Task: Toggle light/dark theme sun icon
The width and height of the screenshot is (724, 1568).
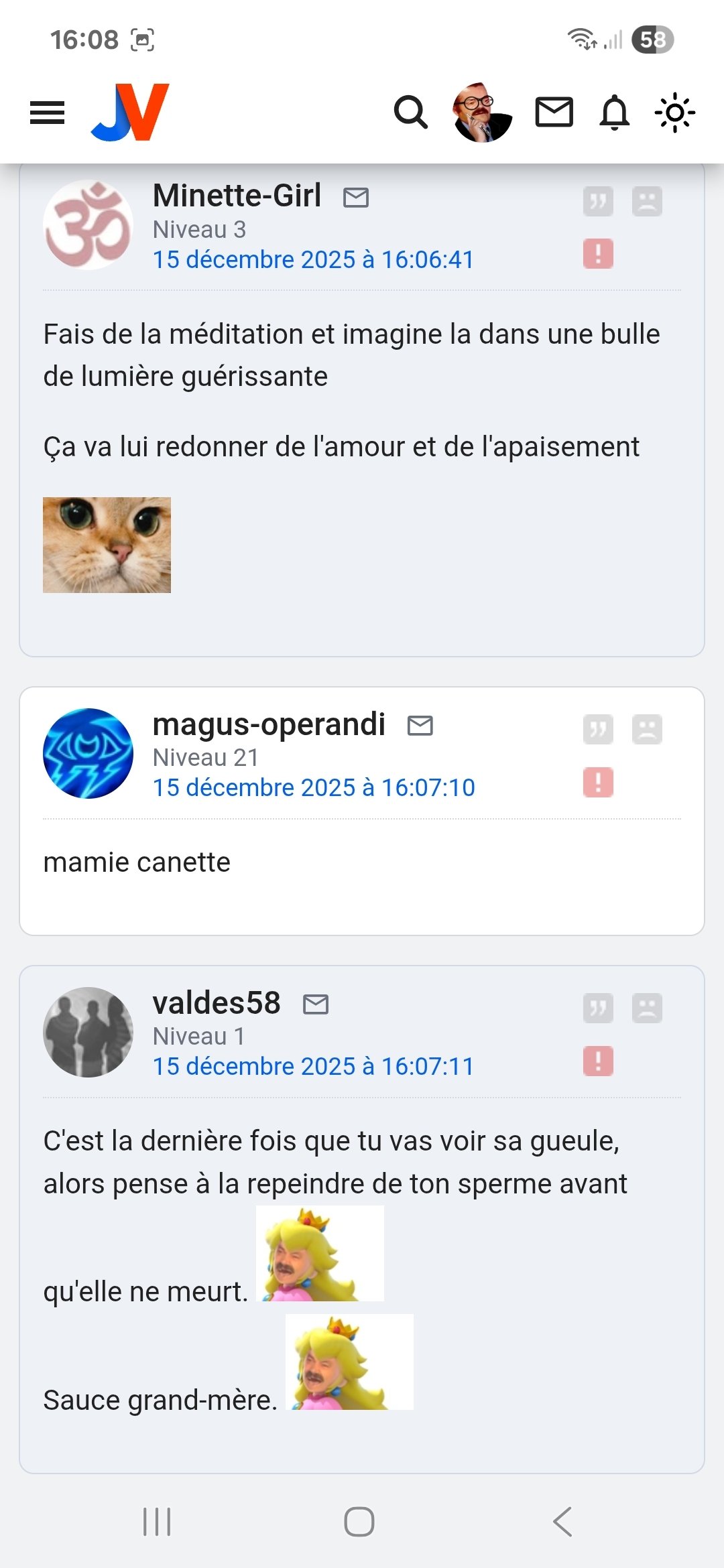Action: (x=674, y=113)
